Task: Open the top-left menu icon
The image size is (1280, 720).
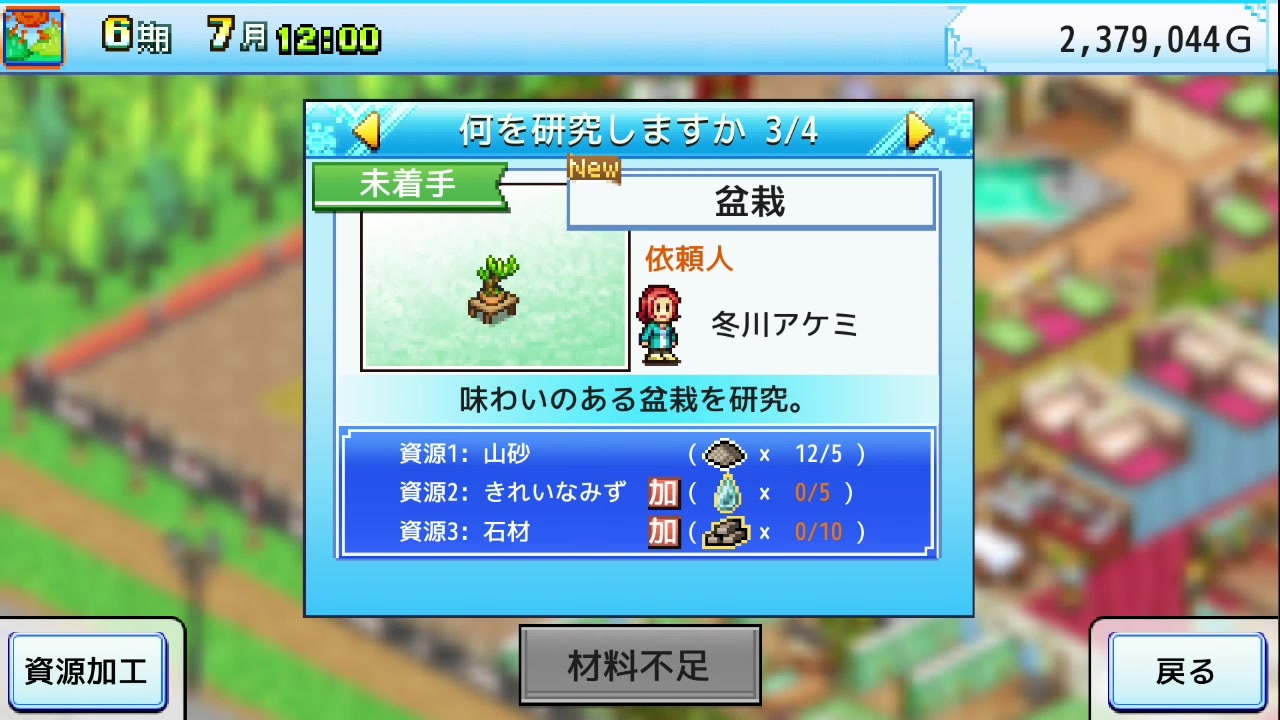Action: [32, 36]
